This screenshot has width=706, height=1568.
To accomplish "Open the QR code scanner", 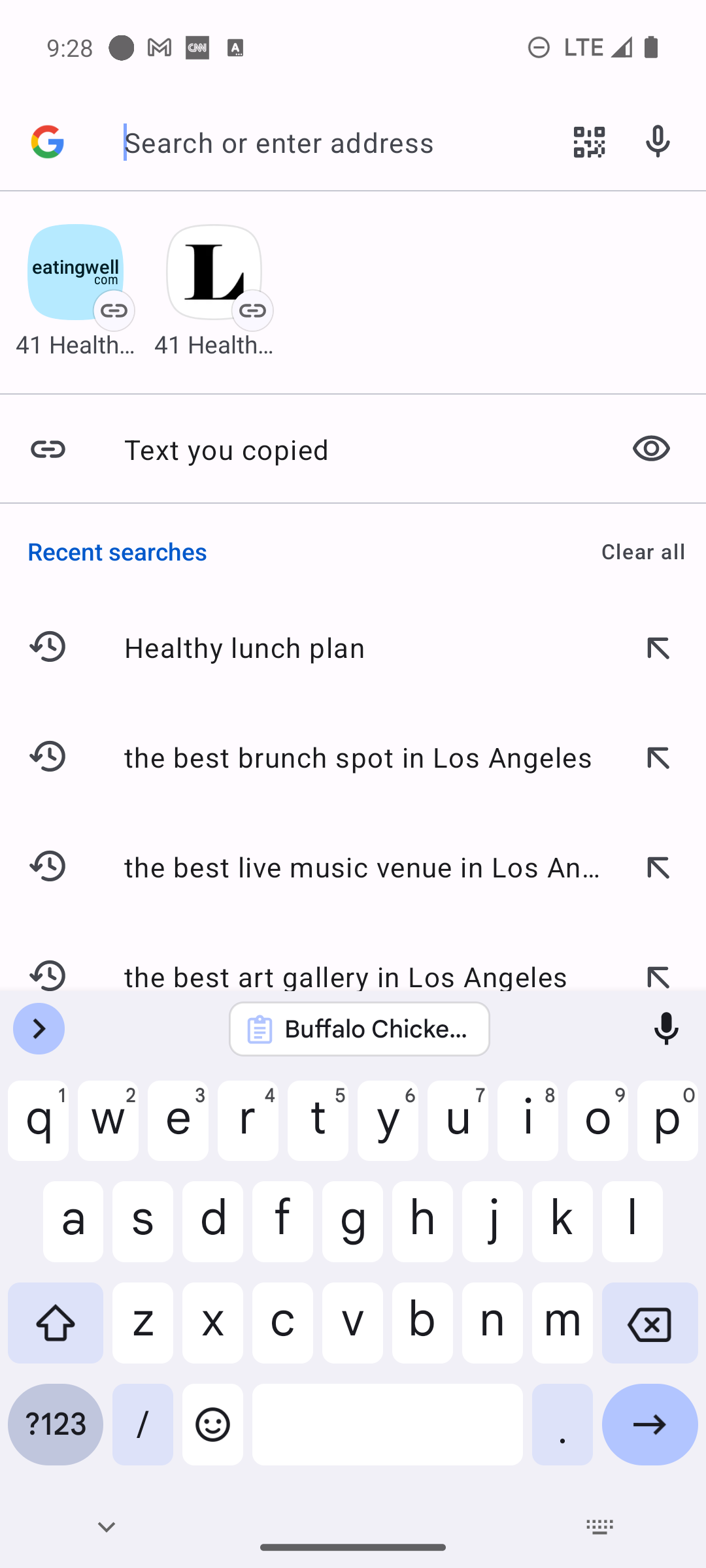I will coord(589,142).
